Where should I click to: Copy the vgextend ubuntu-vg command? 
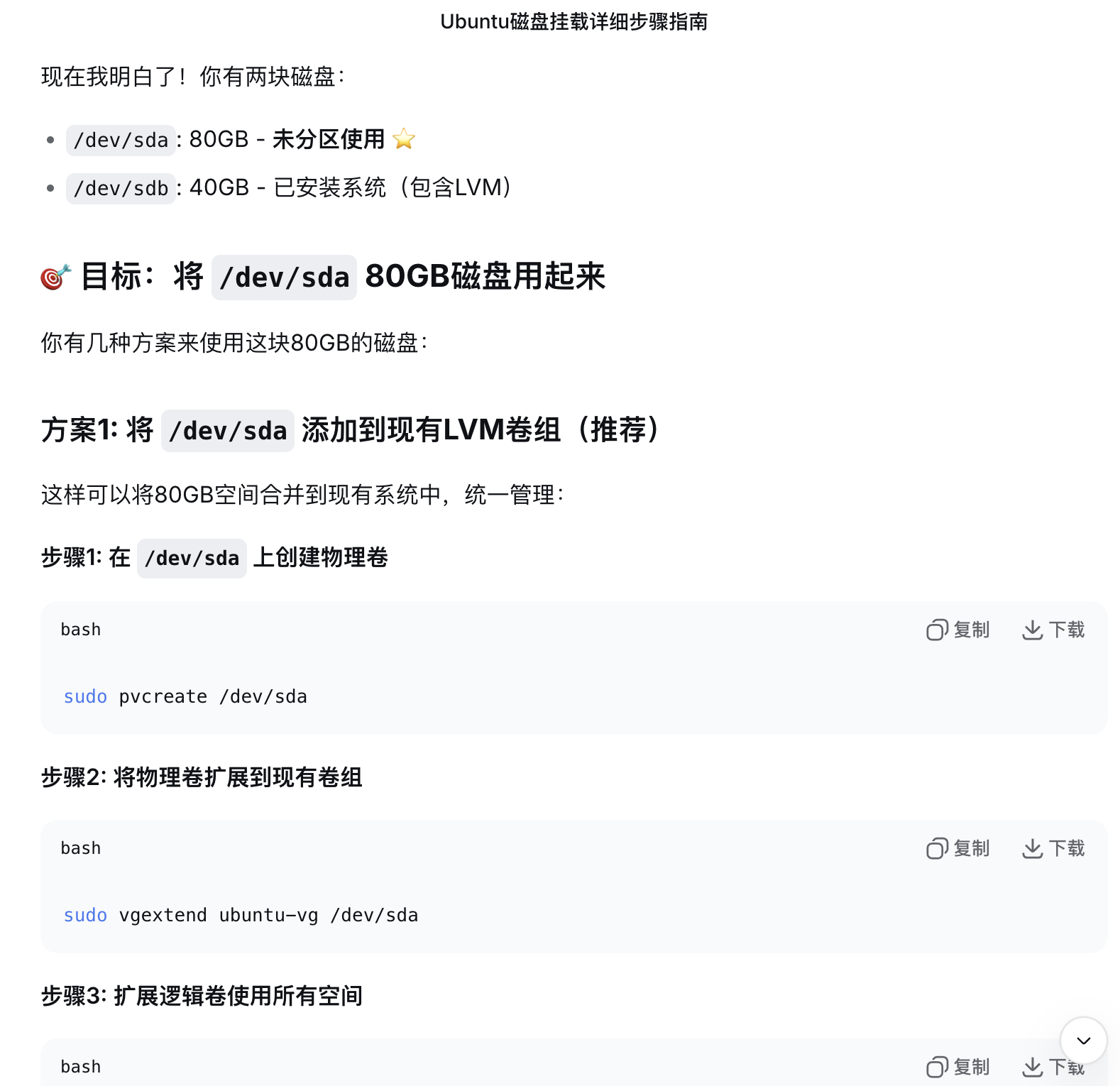[957, 848]
